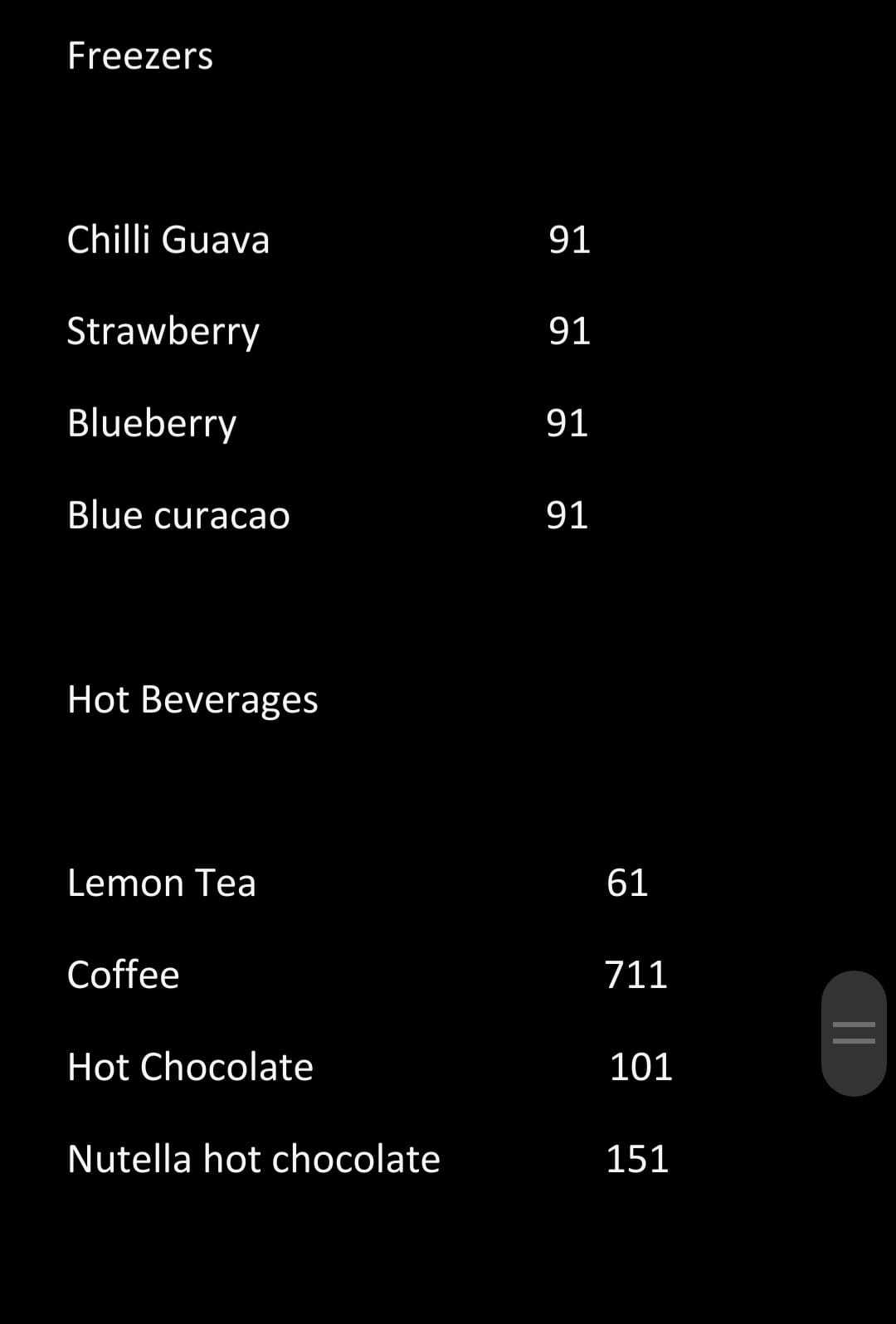Viewport: 896px width, 1324px height.
Task: Open the floating handle on the right edge
Action: tap(853, 1034)
